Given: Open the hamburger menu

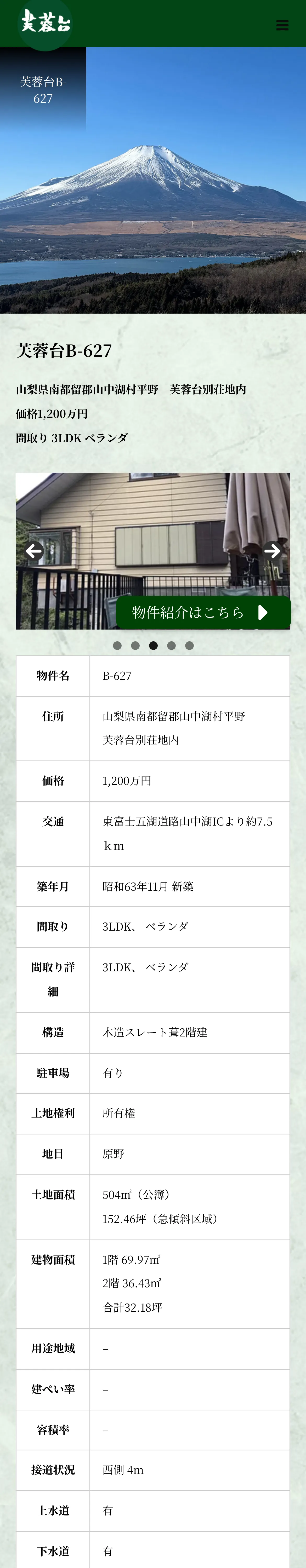Looking at the screenshot, I should [x=282, y=25].
